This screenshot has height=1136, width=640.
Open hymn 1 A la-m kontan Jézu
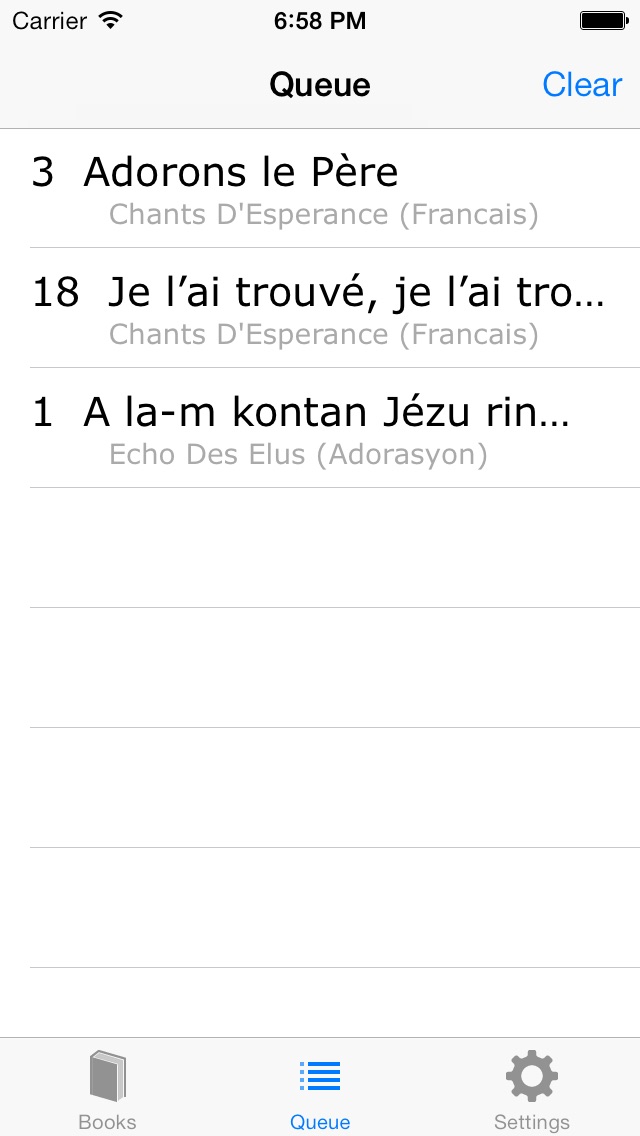pyautogui.click(x=320, y=428)
